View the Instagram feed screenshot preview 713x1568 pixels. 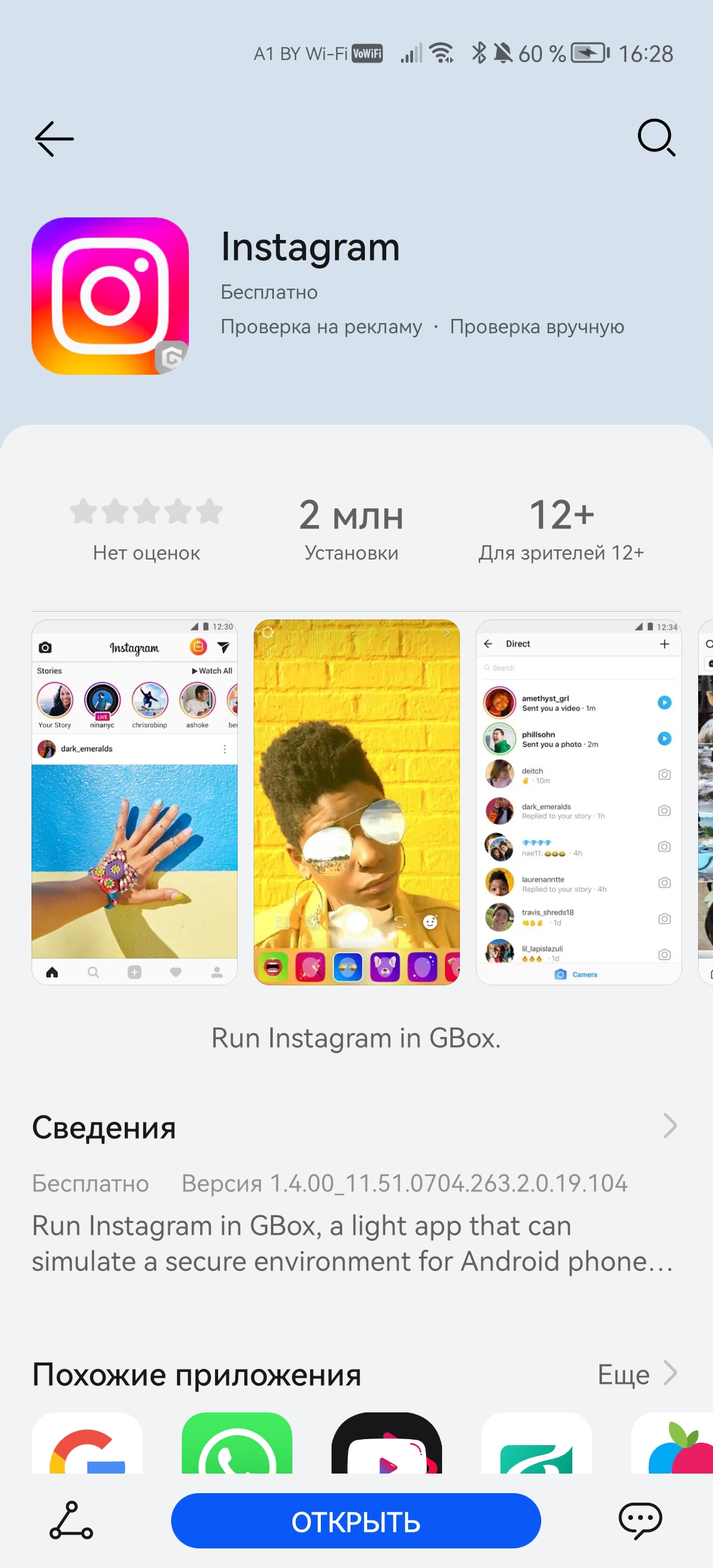click(134, 802)
